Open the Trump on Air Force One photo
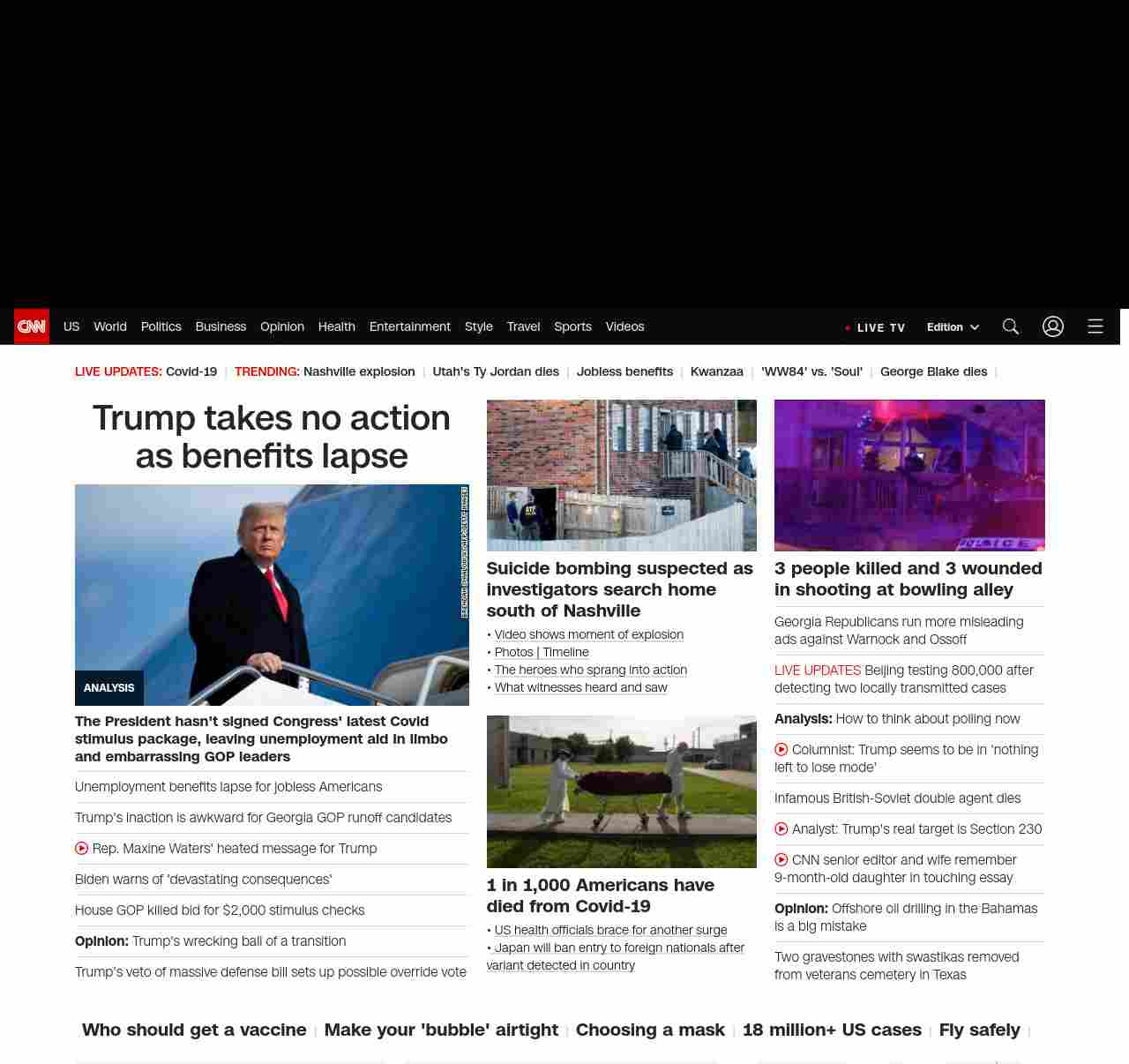Image resolution: width=1129 pixels, height=1064 pixels. [272, 595]
